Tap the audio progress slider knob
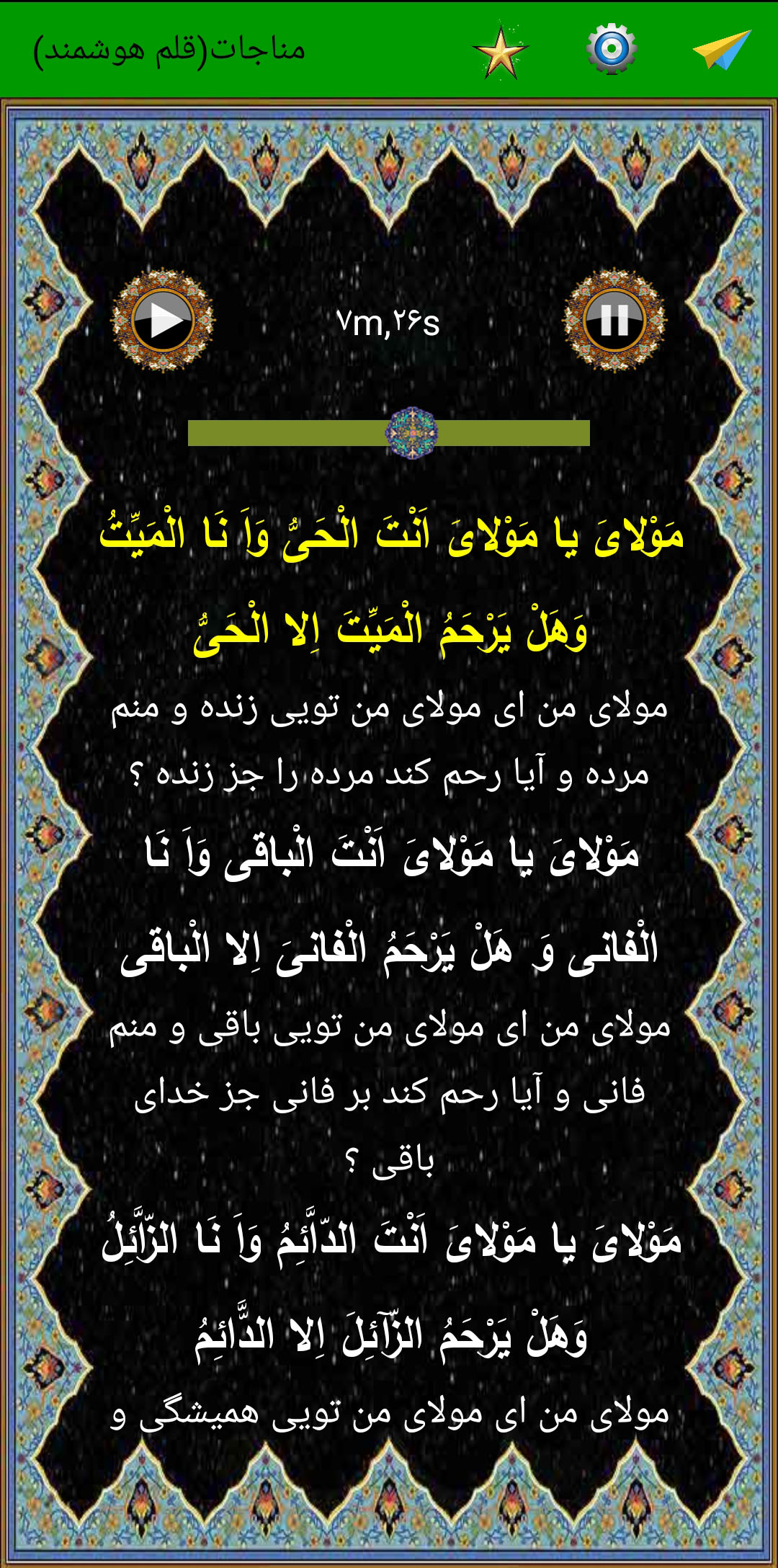778x1568 pixels. pyautogui.click(x=411, y=433)
